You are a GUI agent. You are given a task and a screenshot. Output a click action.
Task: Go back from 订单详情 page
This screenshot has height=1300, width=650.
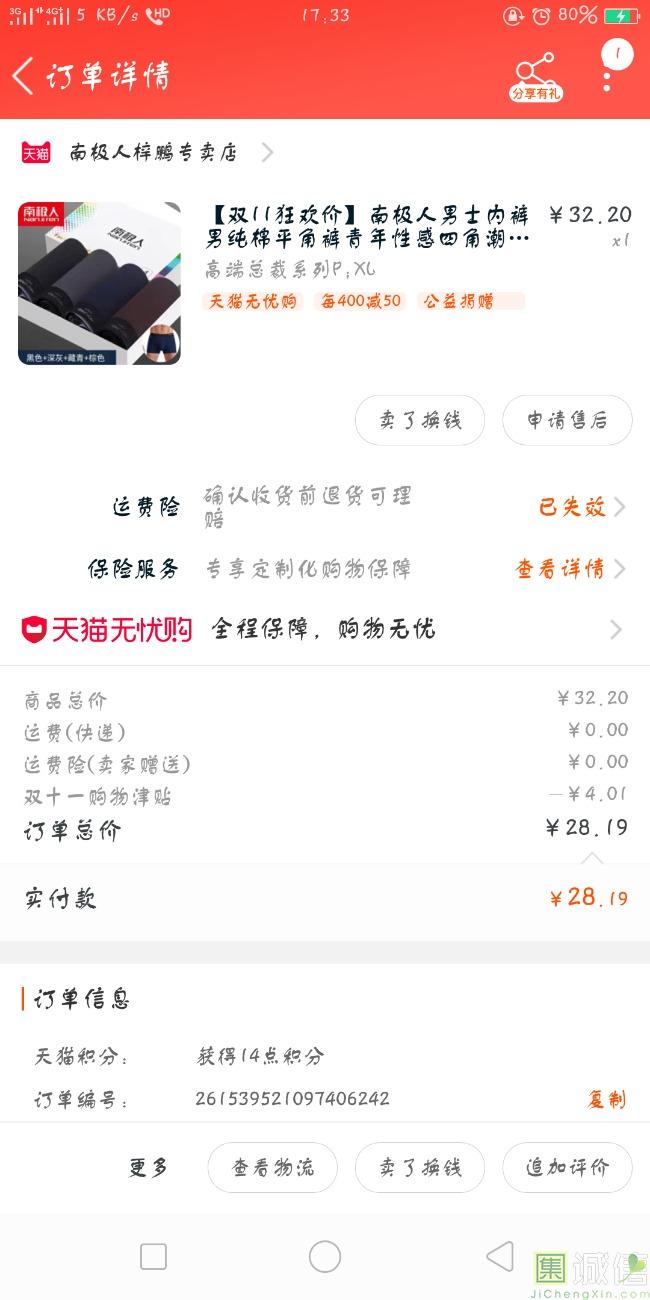[24, 76]
